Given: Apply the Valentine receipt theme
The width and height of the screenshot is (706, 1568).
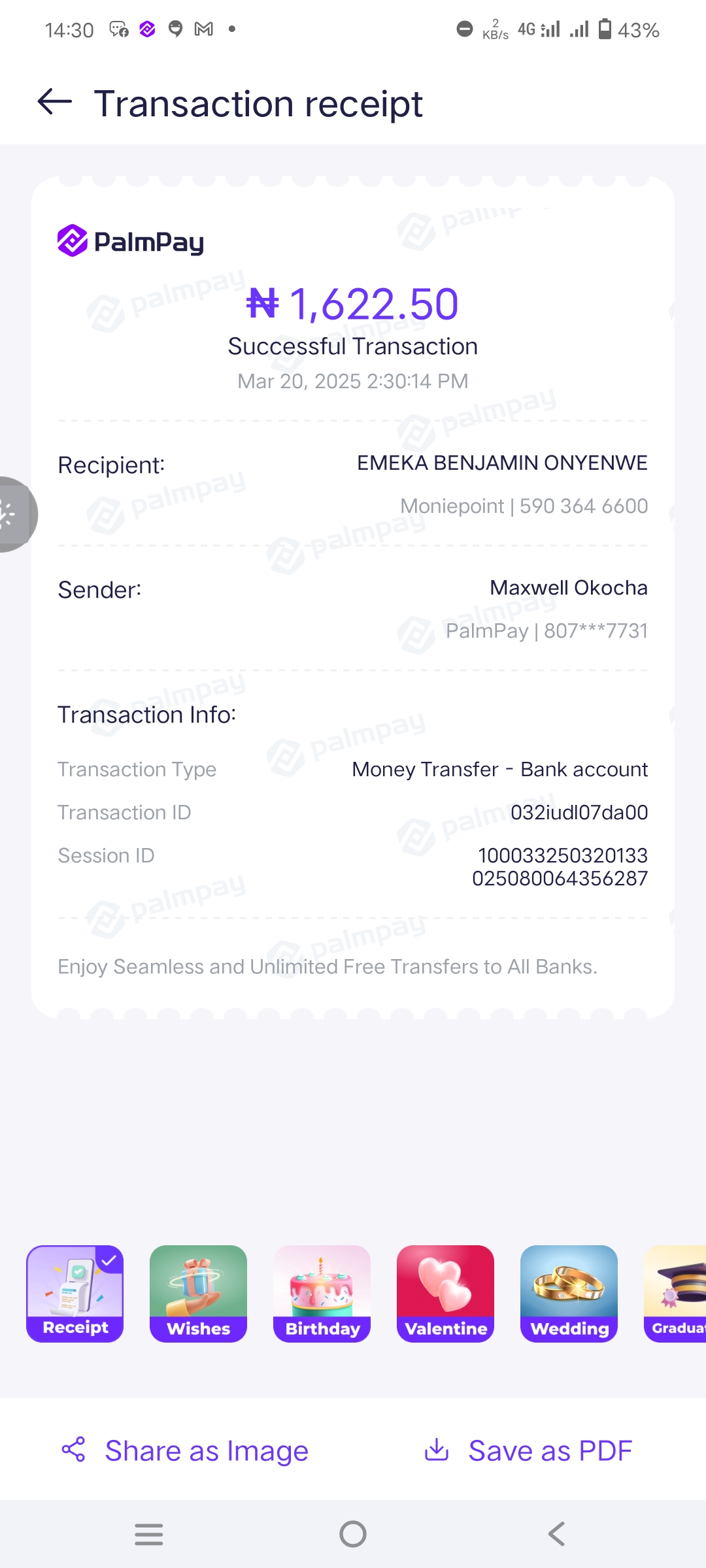Looking at the screenshot, I should click(445, 1294).
